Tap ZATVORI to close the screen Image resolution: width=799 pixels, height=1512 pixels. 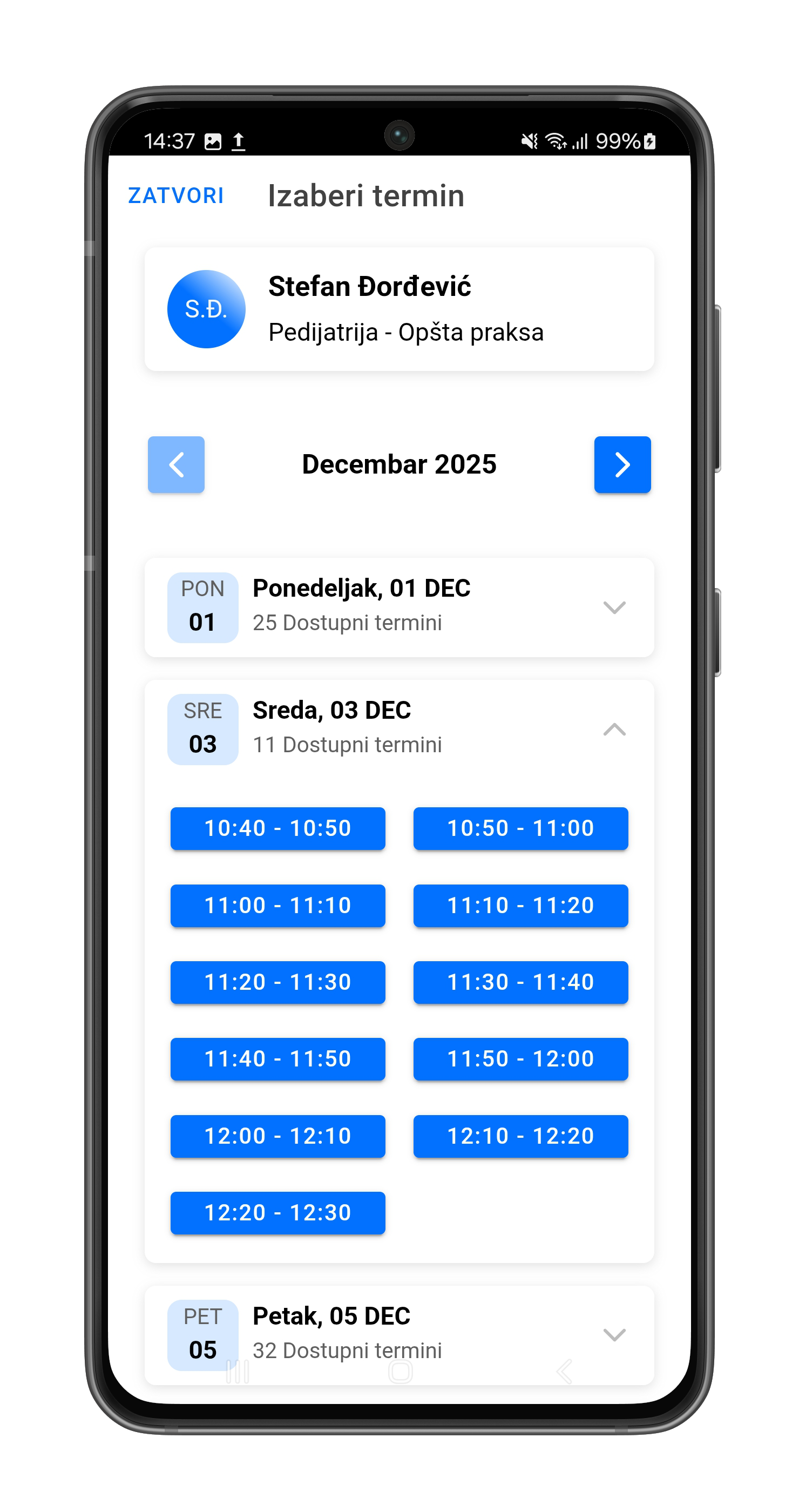[176, 195]
